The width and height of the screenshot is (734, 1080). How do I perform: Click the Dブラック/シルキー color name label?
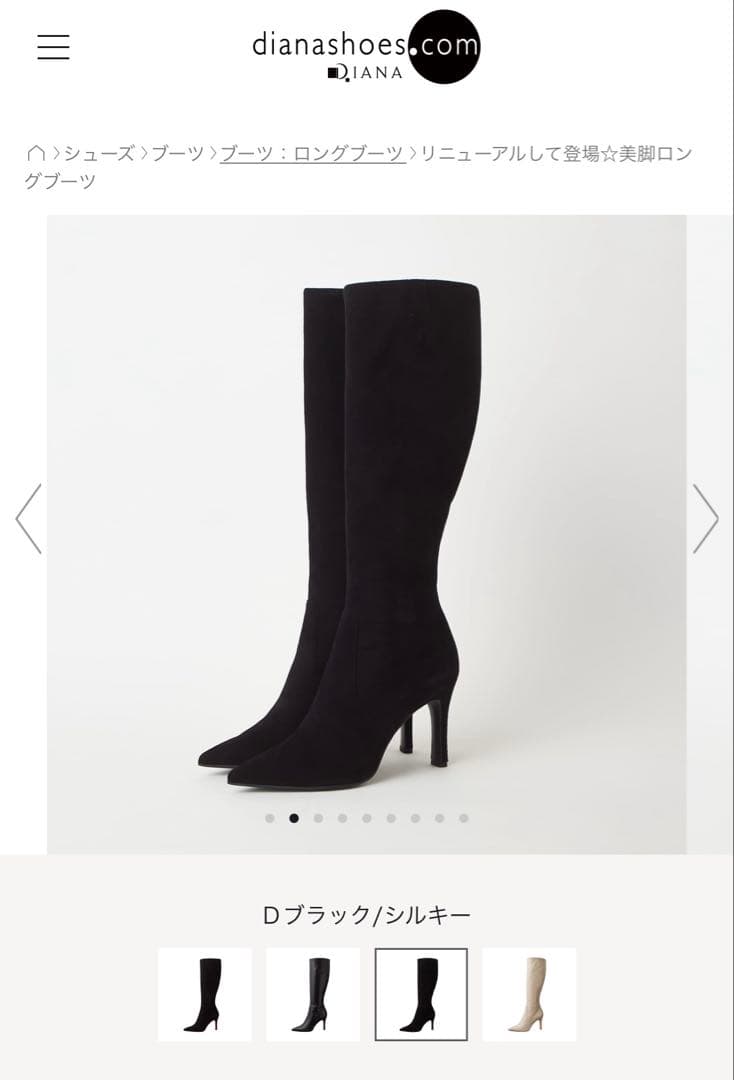[x=367, y=912]
